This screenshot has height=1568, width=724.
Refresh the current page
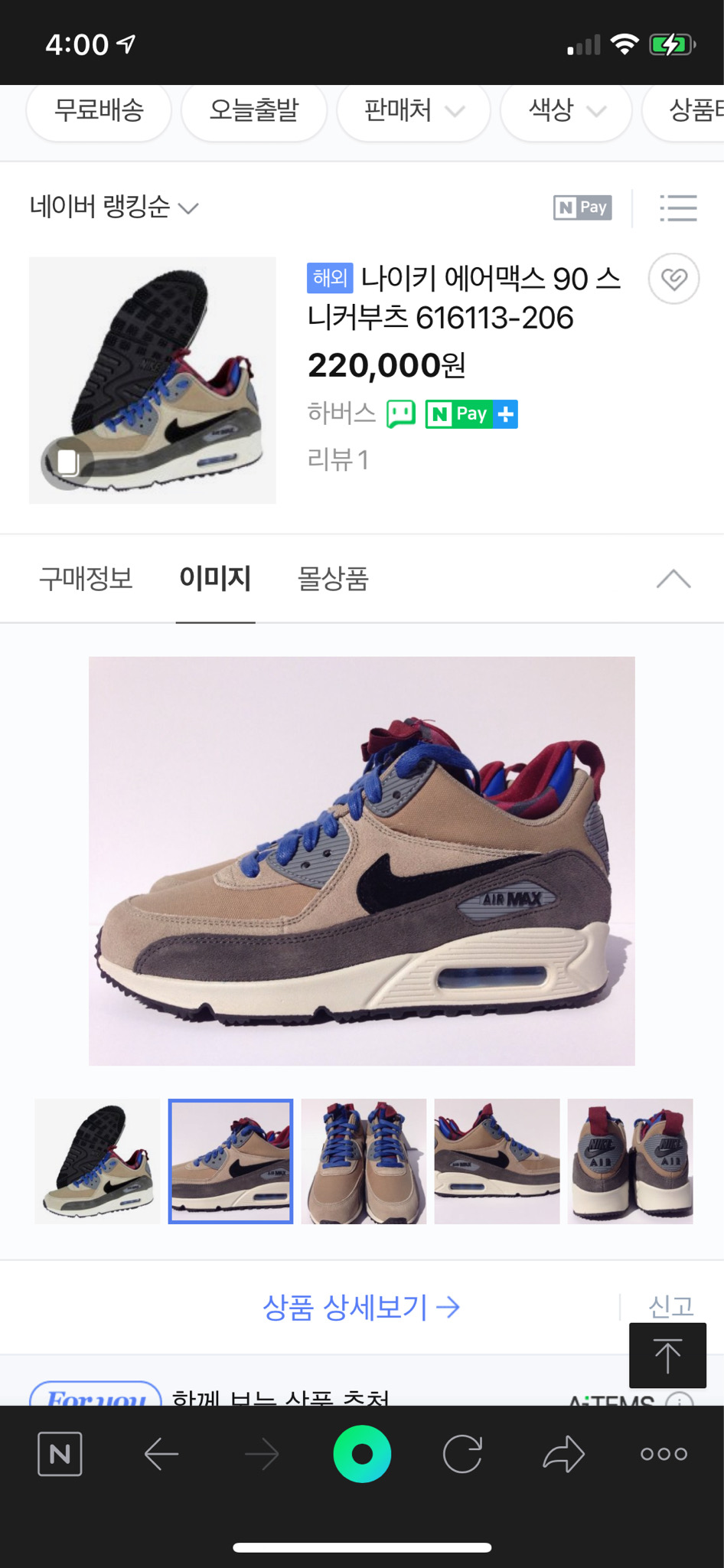463,1453
